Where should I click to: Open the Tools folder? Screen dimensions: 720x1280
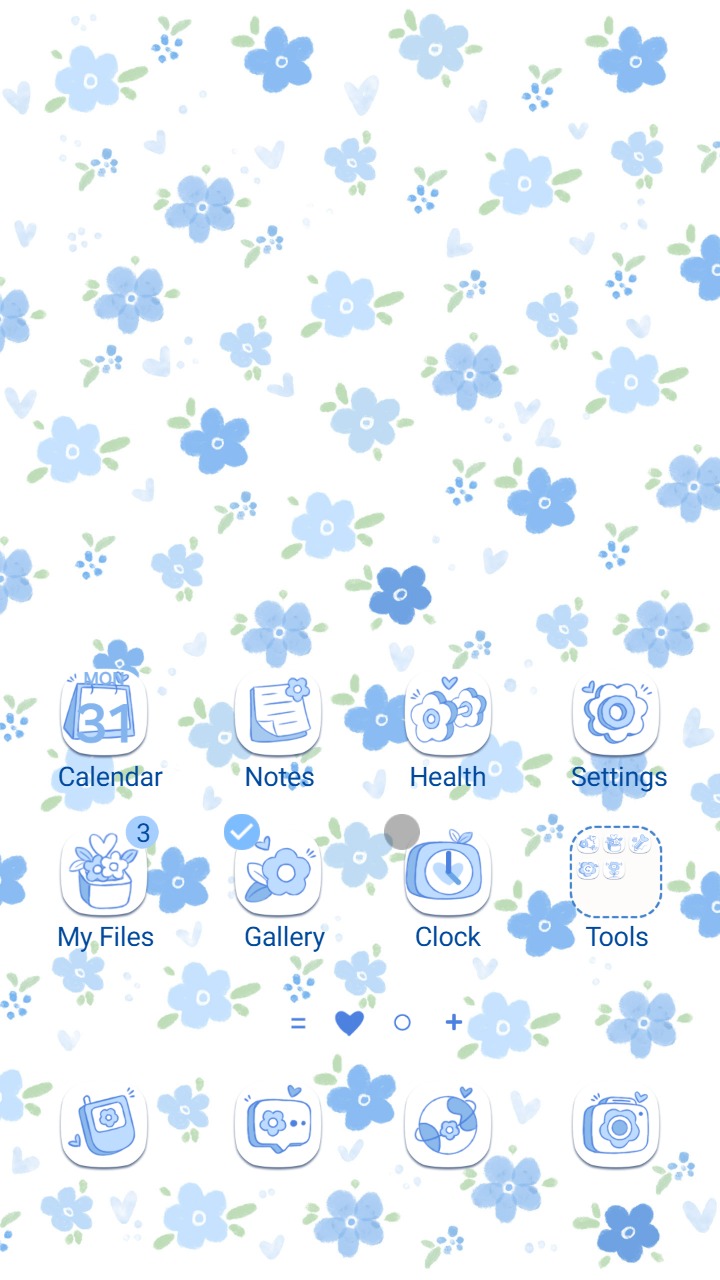click(x=617, y=872)
